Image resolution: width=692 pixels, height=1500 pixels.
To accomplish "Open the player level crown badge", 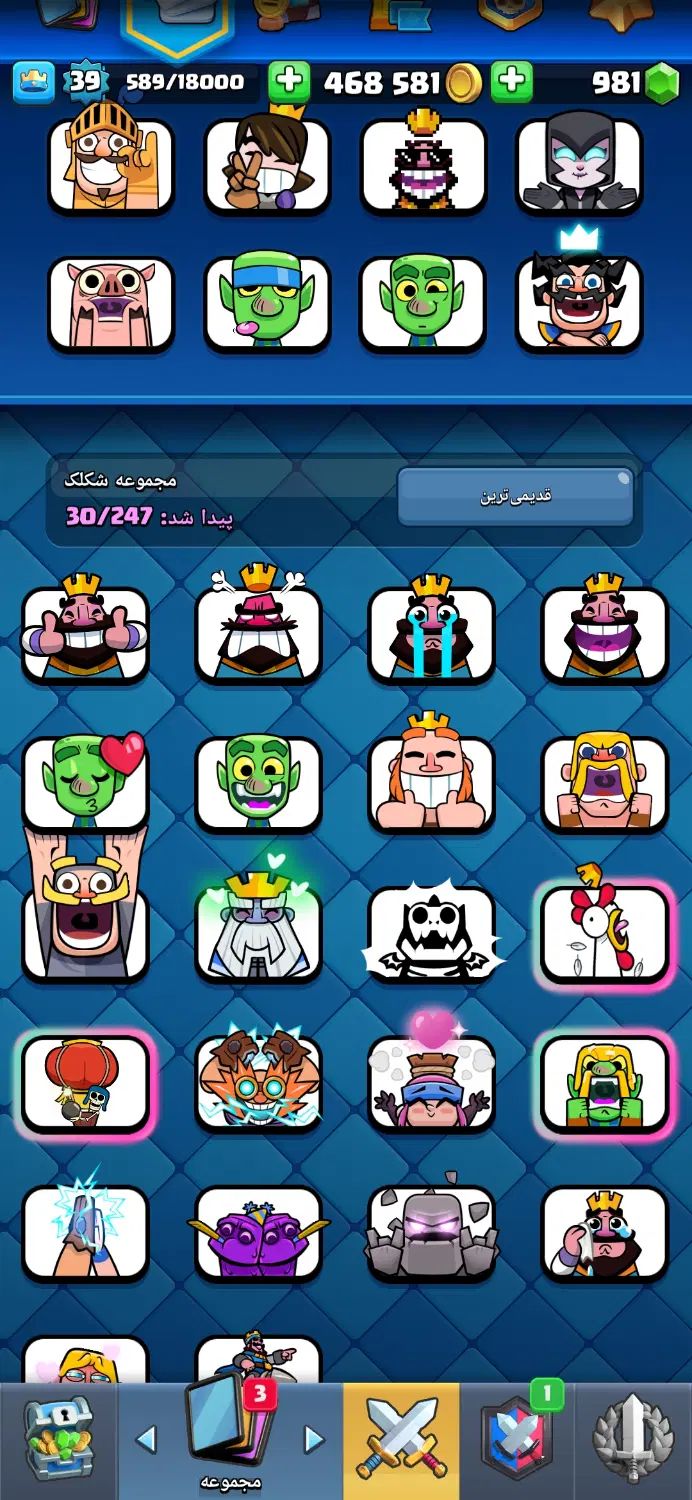I will (x=34, y=82).
